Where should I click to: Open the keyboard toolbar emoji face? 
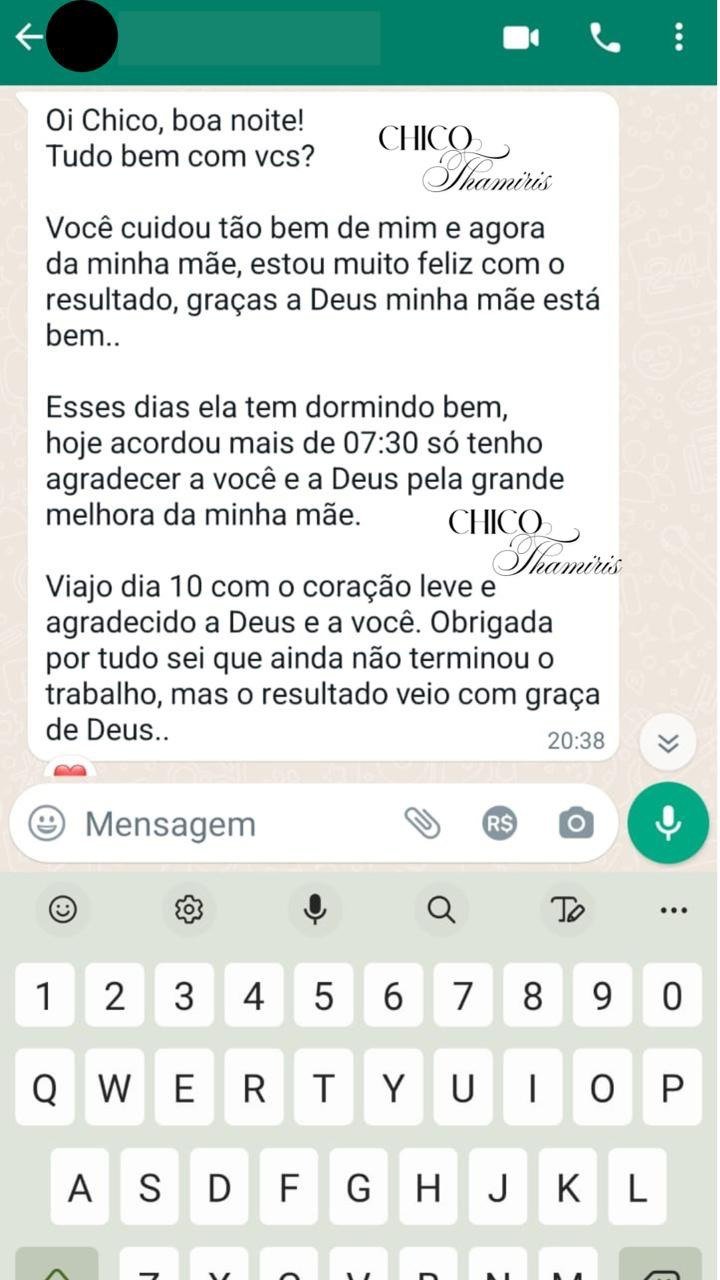pyautogui.click(x=63, y=909)
